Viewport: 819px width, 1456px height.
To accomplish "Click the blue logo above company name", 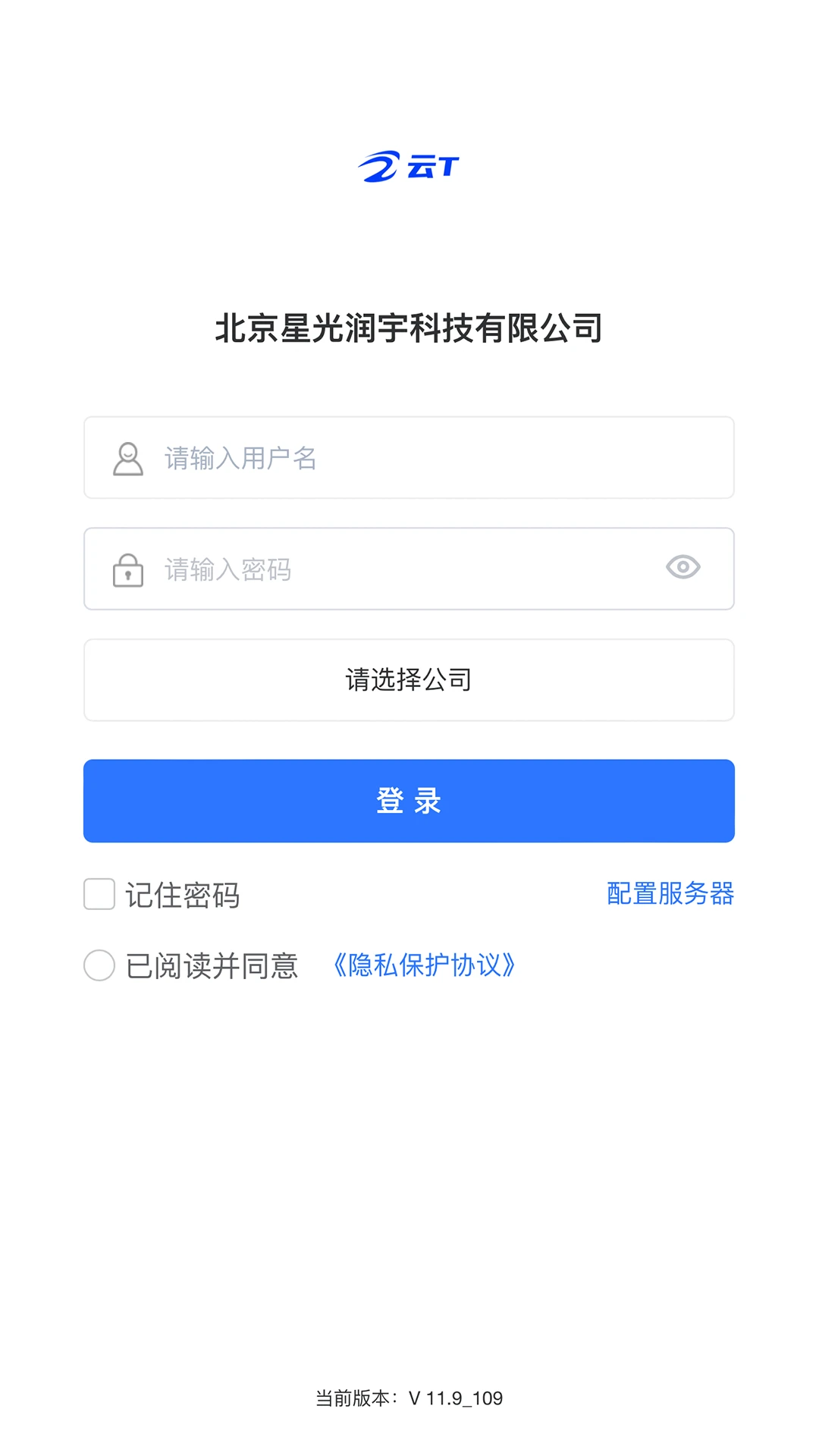I will tap(408, 167).
